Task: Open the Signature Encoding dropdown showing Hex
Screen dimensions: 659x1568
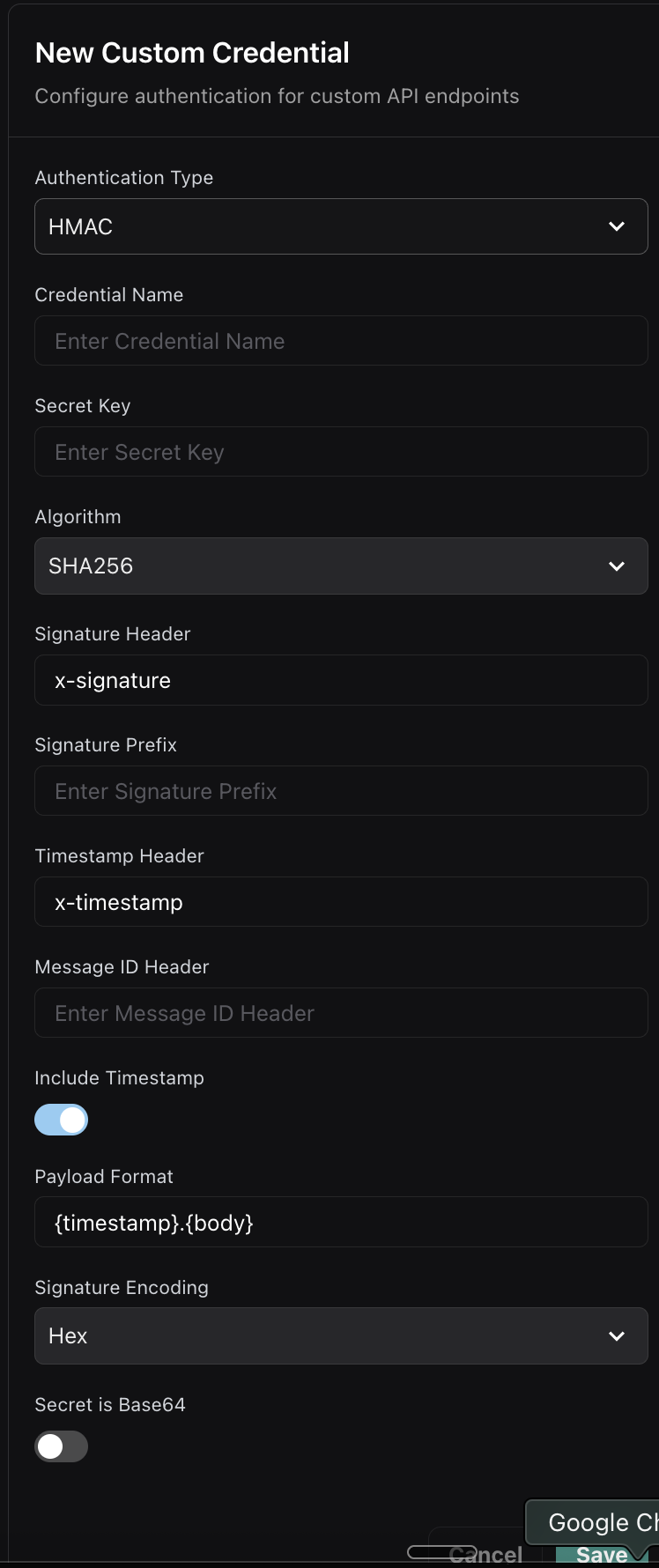Action: pos(341,1335)
